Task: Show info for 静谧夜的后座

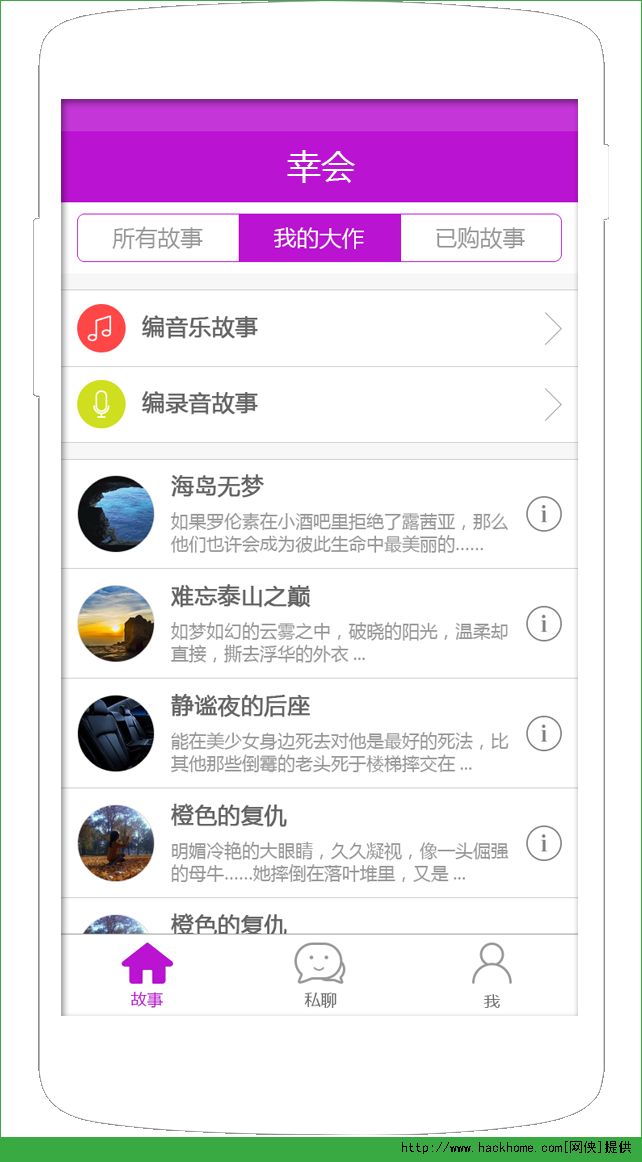Action: 544,733
